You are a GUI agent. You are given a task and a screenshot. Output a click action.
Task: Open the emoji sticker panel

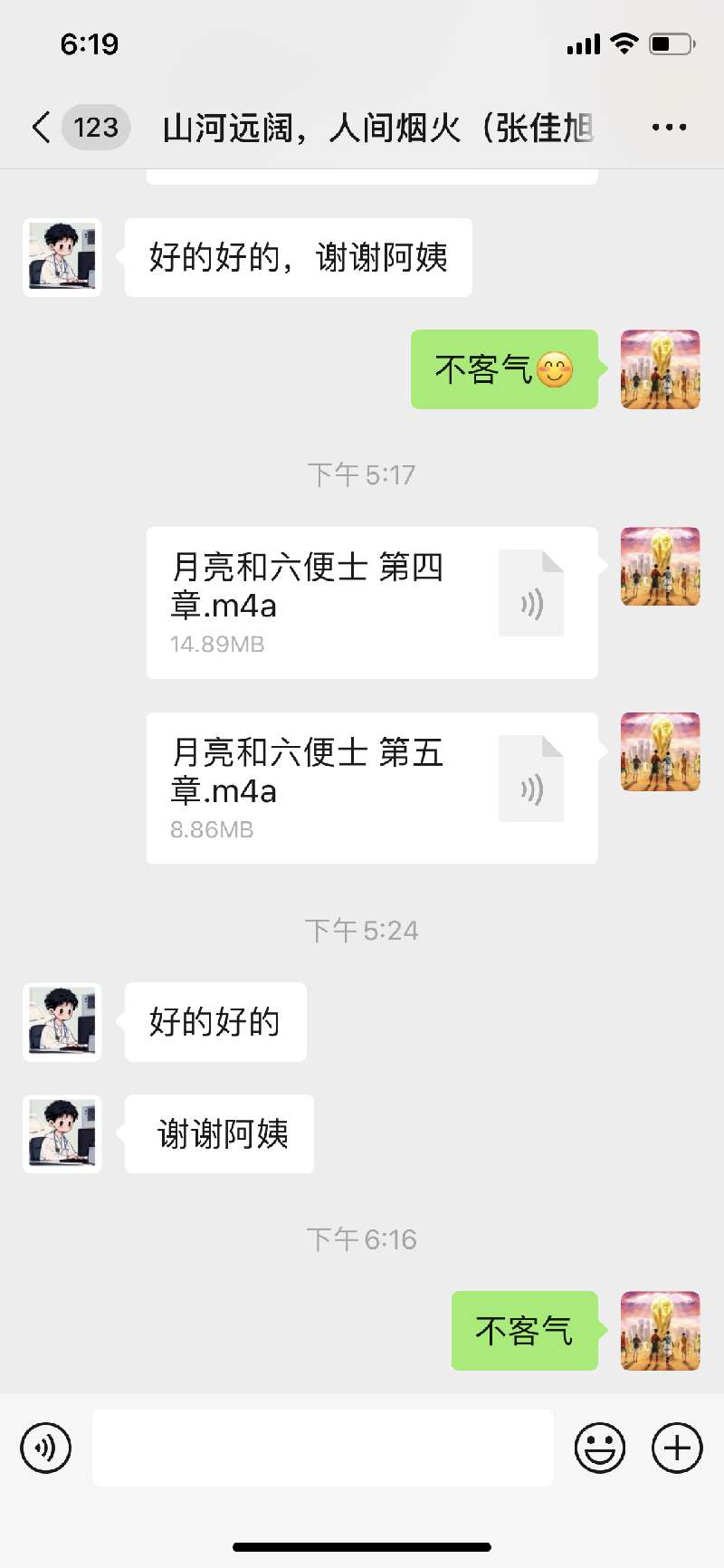click(x=600, y=1448)
